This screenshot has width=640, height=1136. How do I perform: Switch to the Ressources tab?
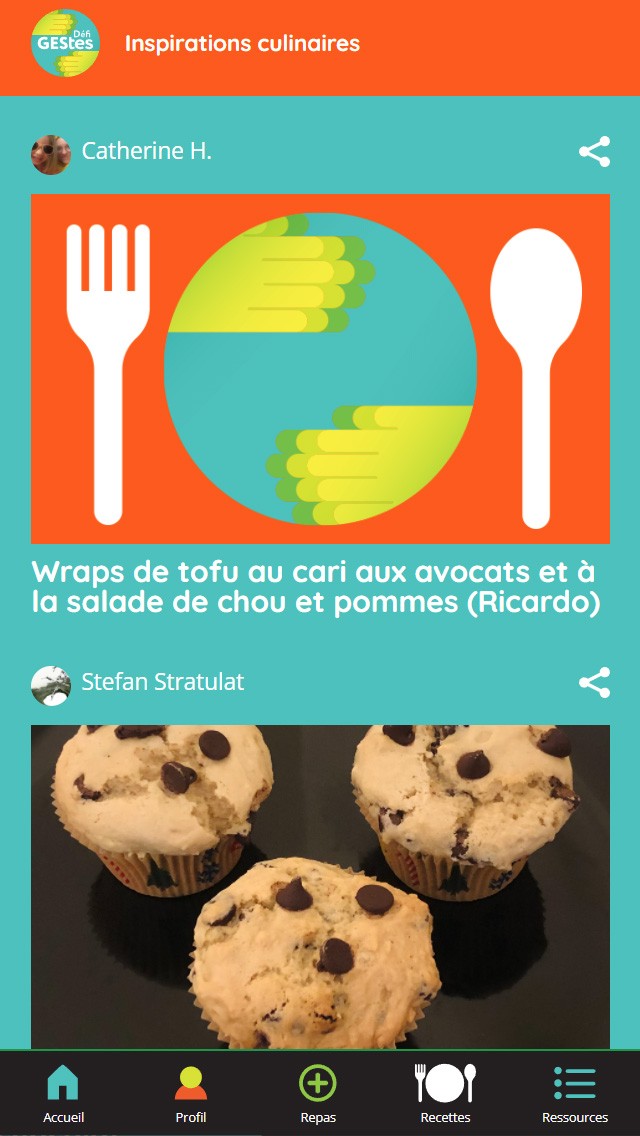[x=574, y=1093]
